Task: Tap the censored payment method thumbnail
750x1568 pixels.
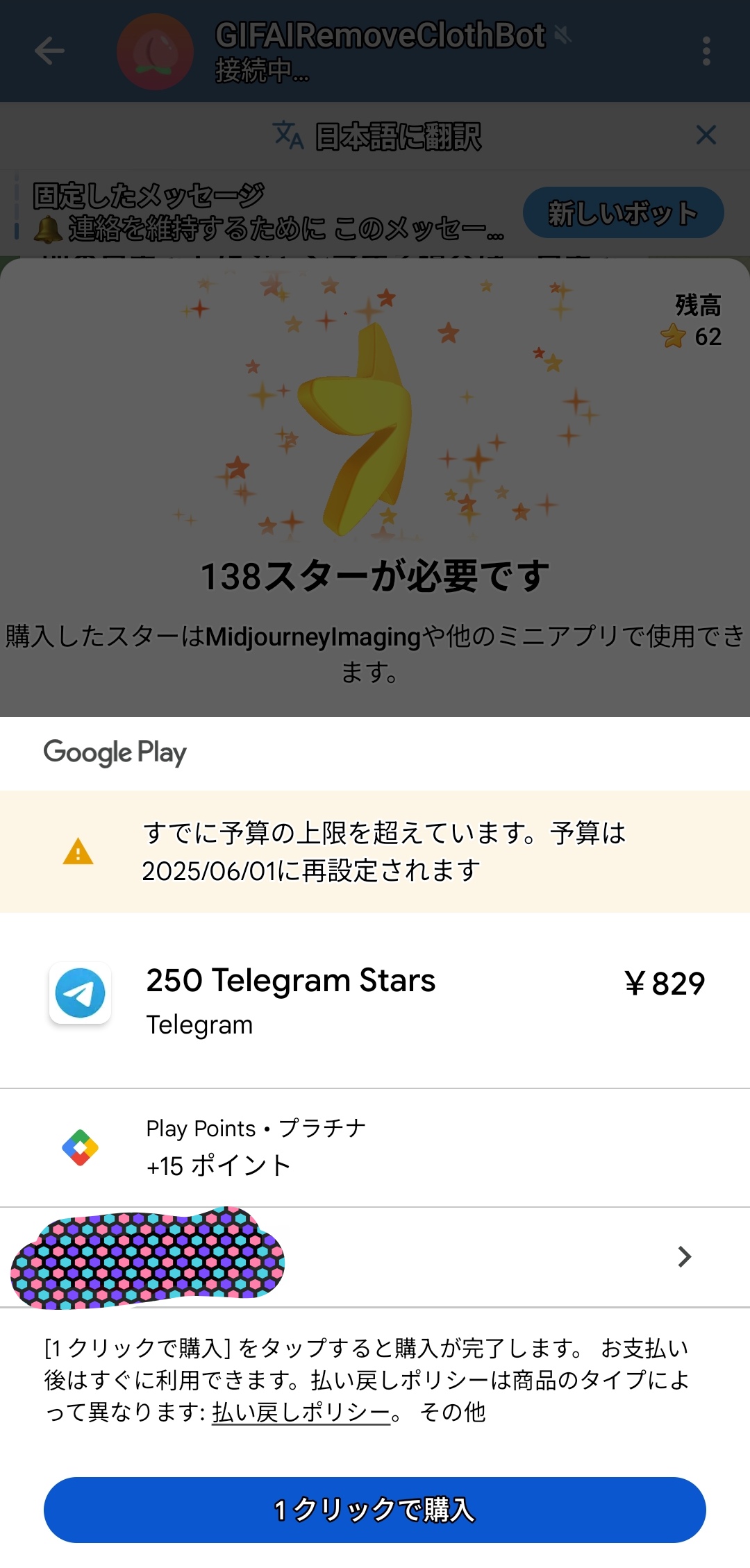Action: [x=149, y=1256]
